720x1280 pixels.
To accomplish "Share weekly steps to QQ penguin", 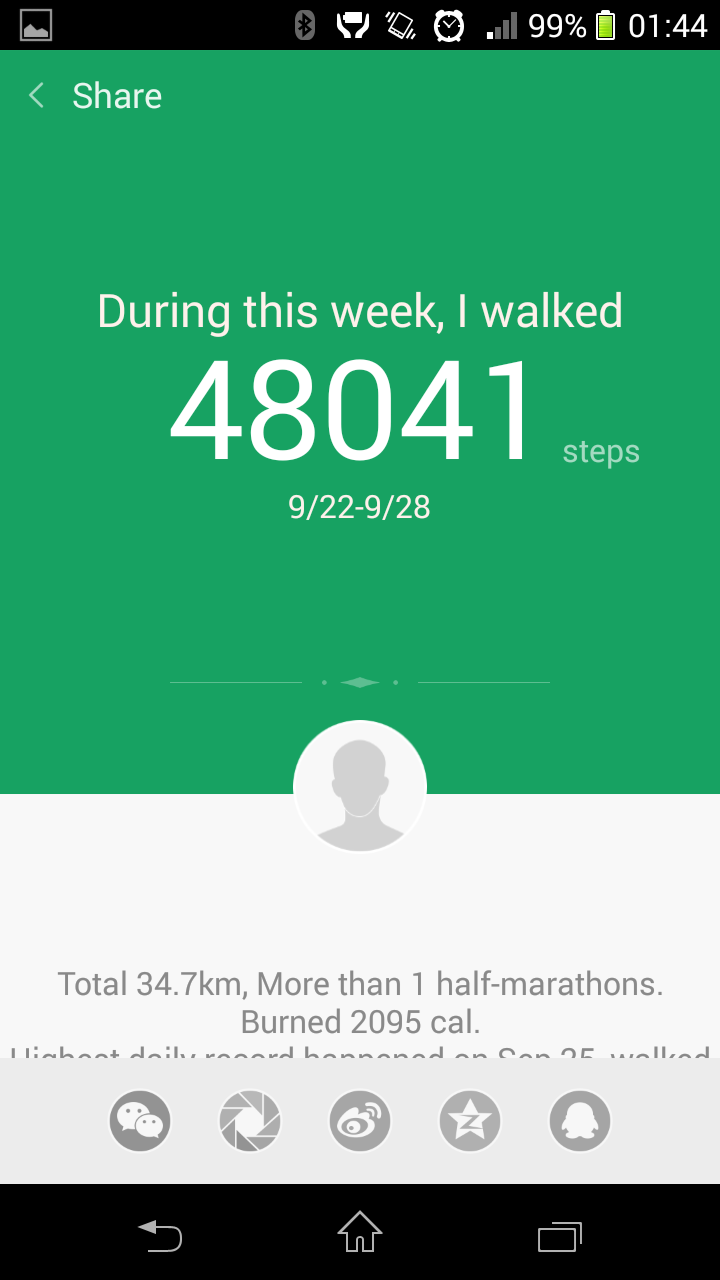I will (x=580, y=1121).
